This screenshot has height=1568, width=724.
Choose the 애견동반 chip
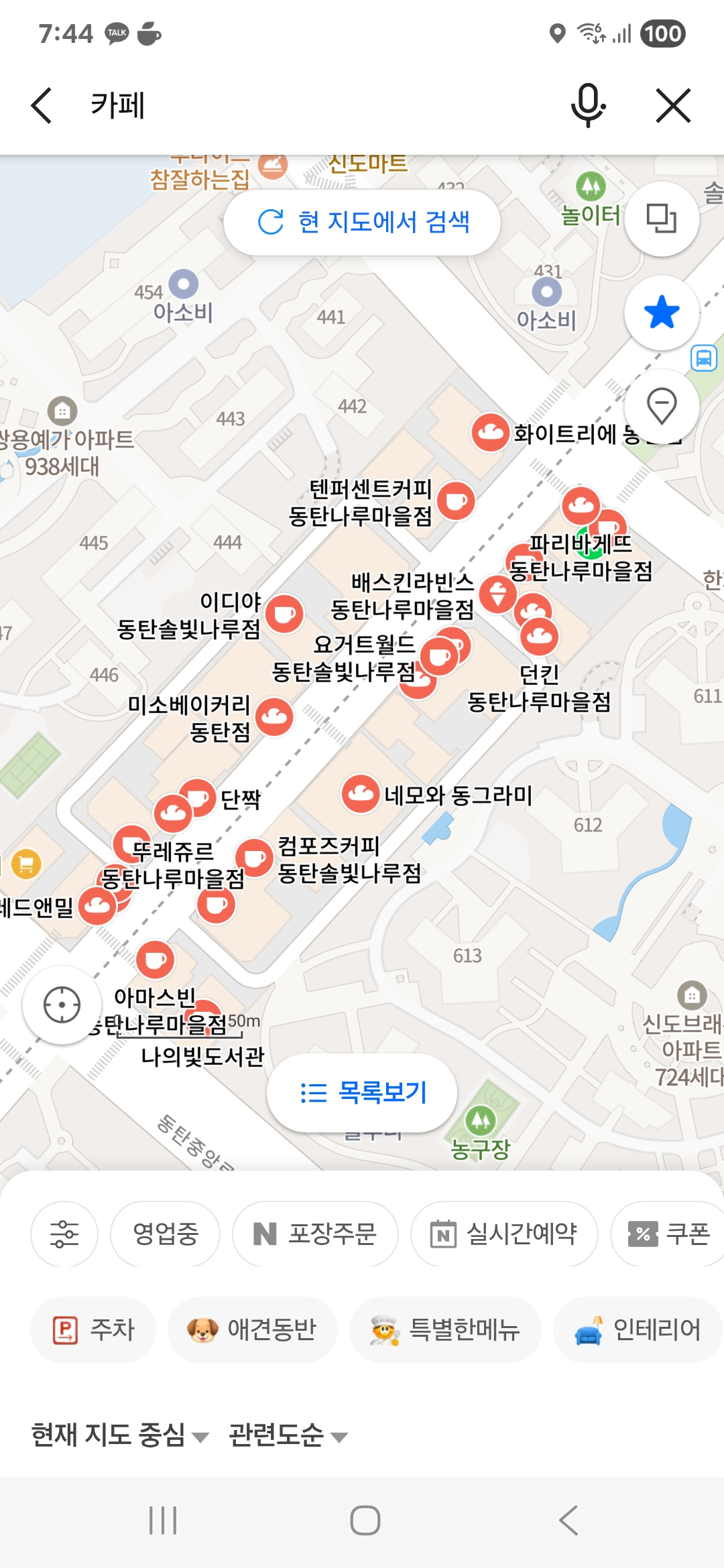[x=252, y=1329]
